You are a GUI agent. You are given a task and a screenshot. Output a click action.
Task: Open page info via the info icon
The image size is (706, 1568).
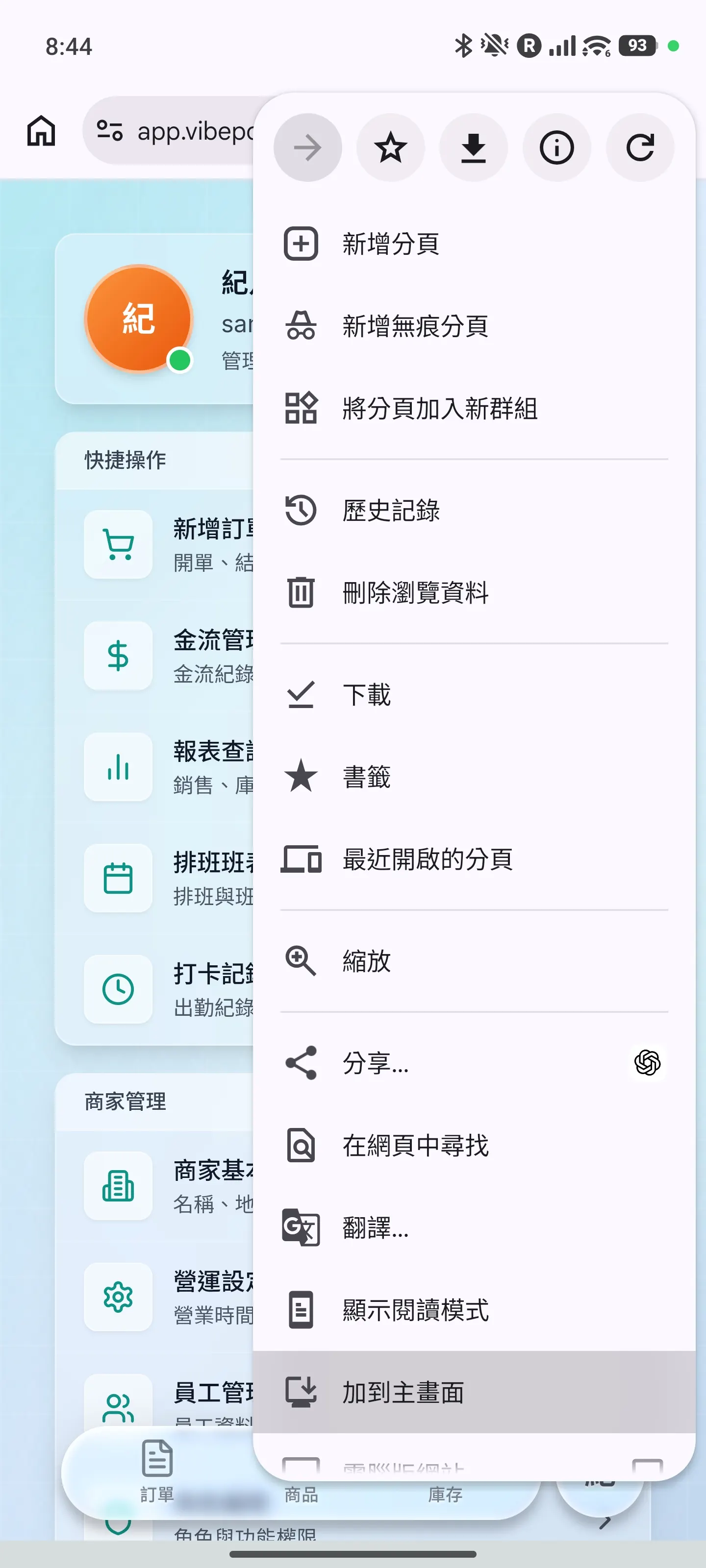[556, 147]
